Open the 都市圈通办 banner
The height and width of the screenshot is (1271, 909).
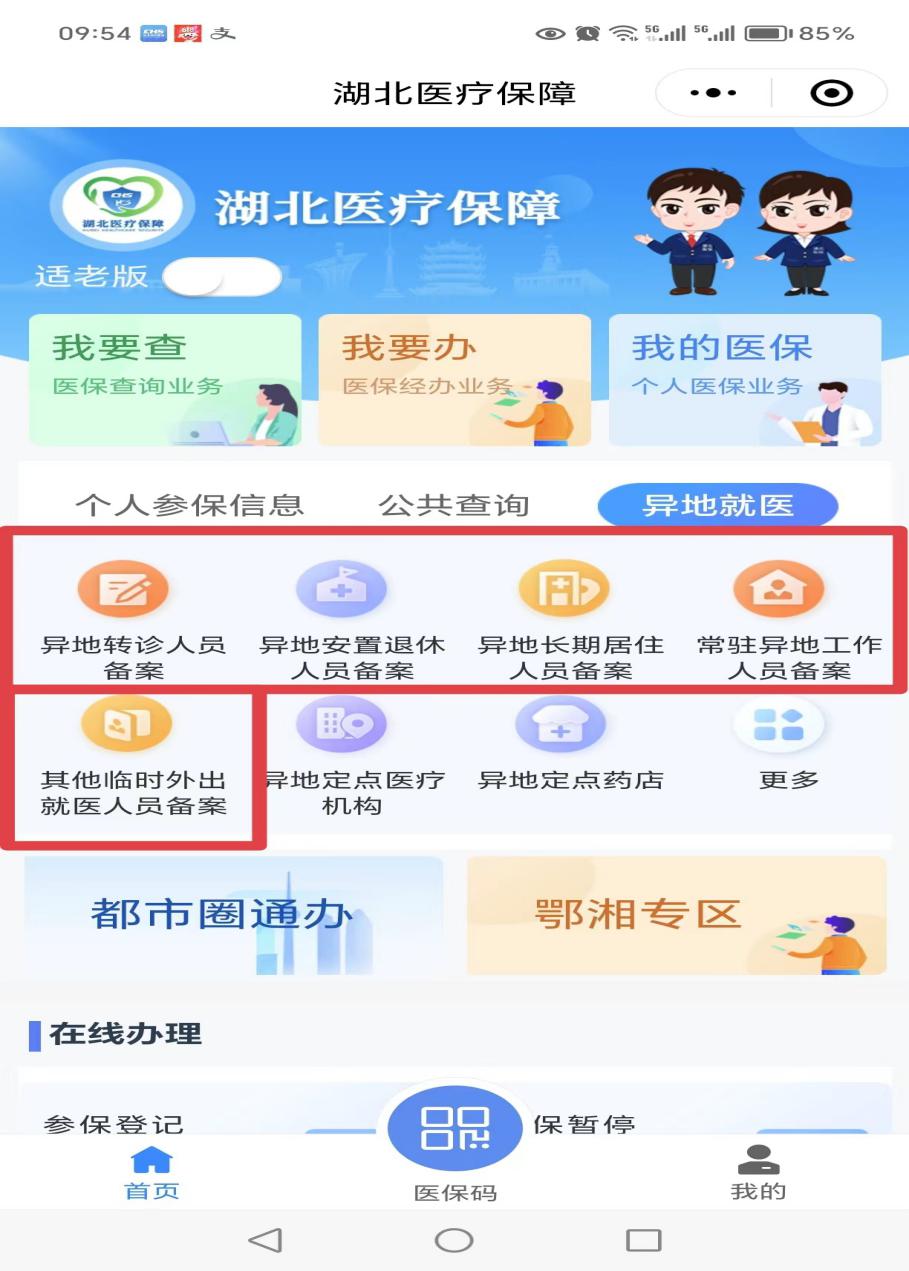(233, 915)
